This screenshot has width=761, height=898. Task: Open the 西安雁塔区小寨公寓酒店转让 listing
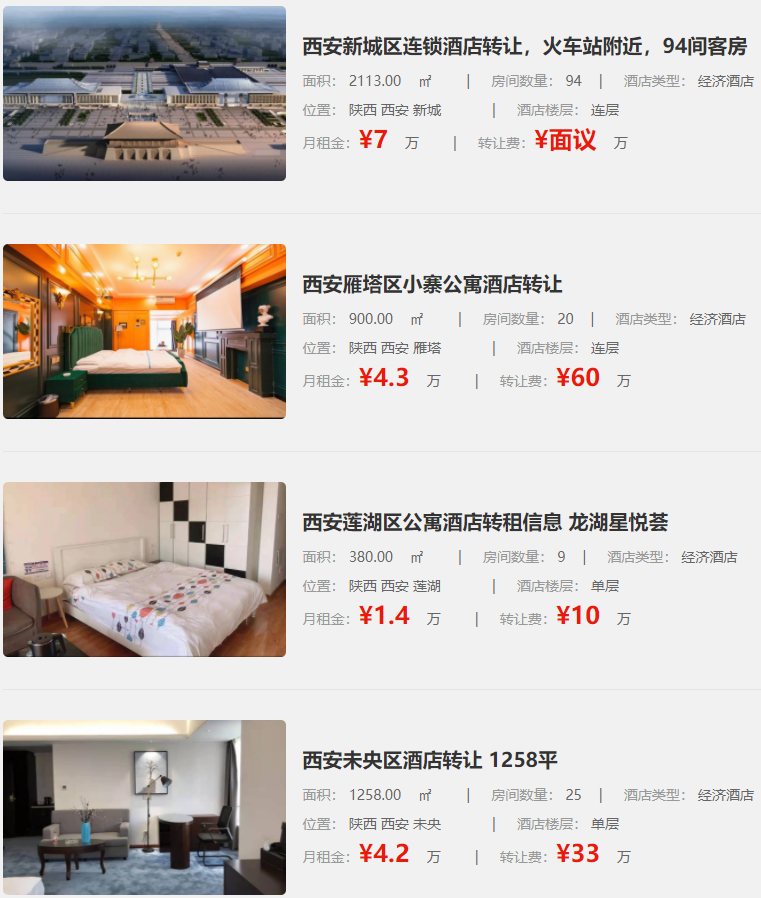pyautogui.click(x=432, y=285)
